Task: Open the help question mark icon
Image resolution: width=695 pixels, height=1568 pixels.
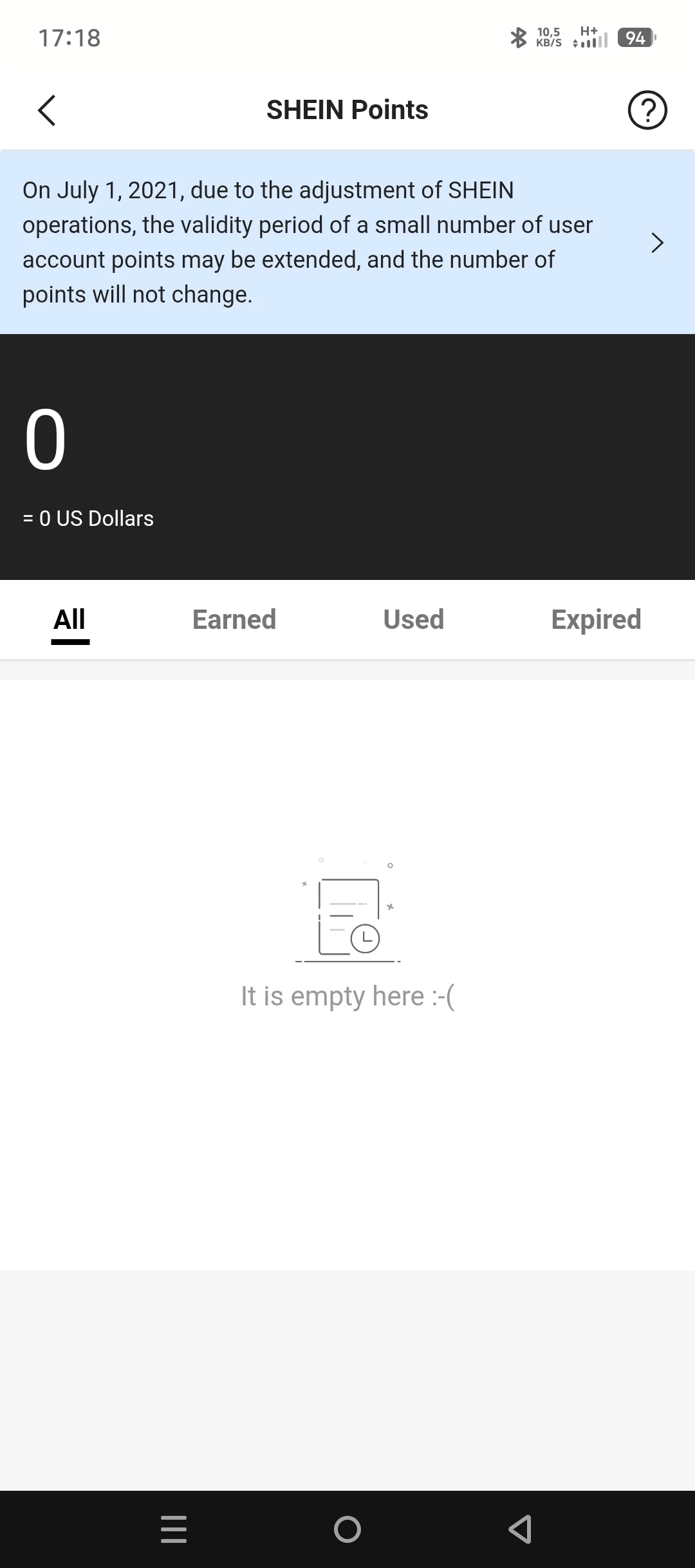Action: click(647, 110)
